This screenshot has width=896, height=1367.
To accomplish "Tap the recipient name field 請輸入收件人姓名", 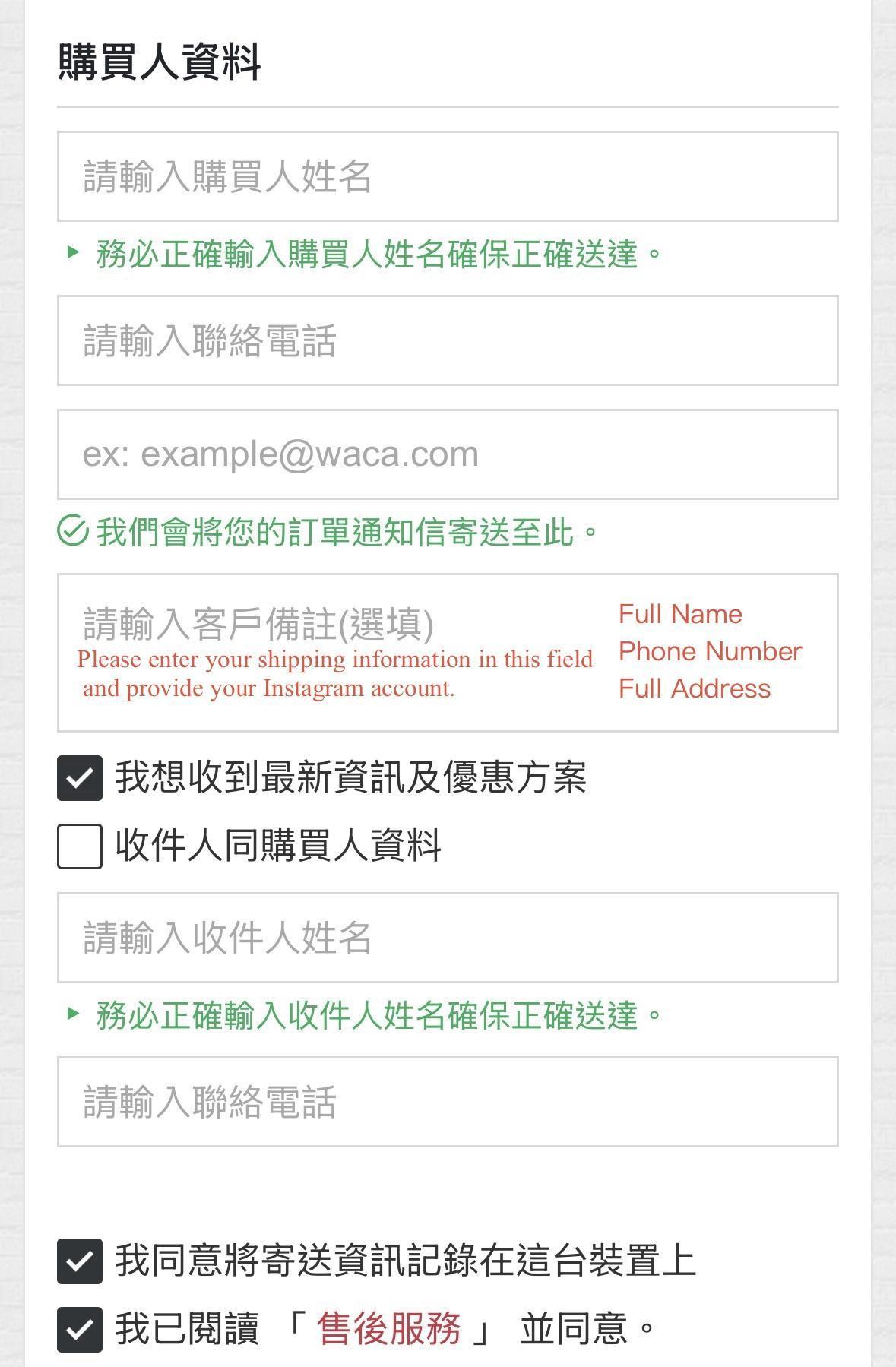I will pos(448,938).
